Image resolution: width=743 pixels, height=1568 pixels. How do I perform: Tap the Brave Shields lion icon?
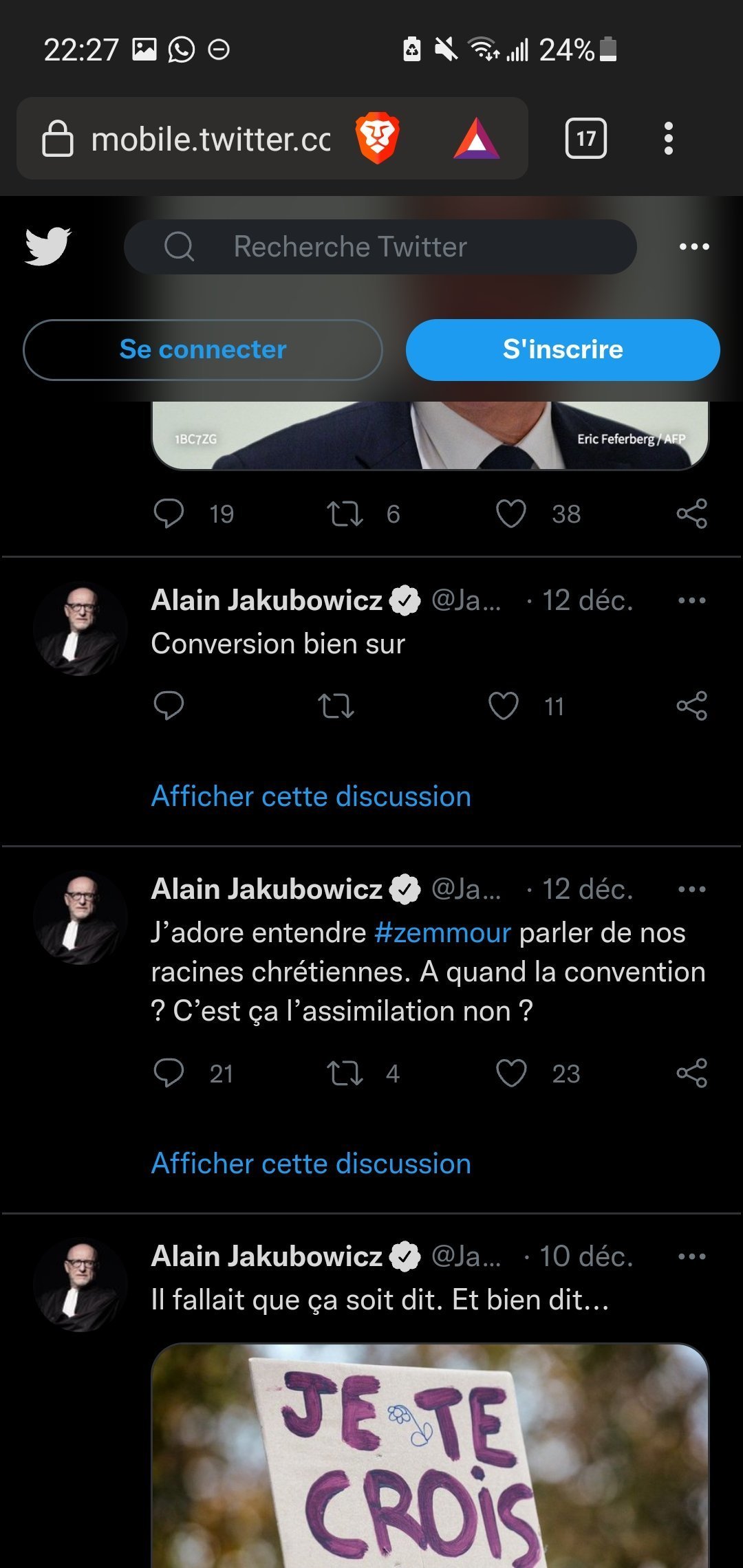click(x=377, y=138)
